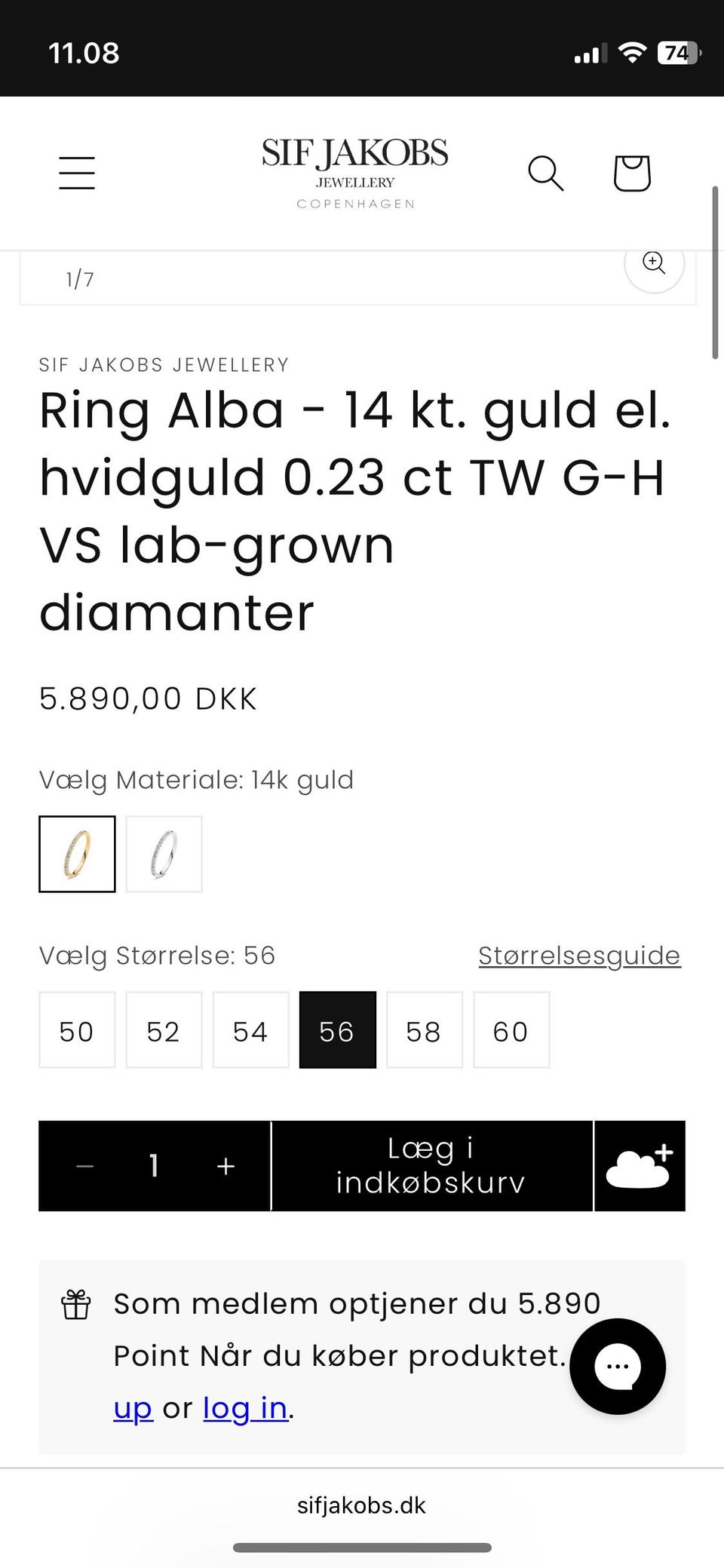Click the Sif Jakobs Jewellery logo

354,171
